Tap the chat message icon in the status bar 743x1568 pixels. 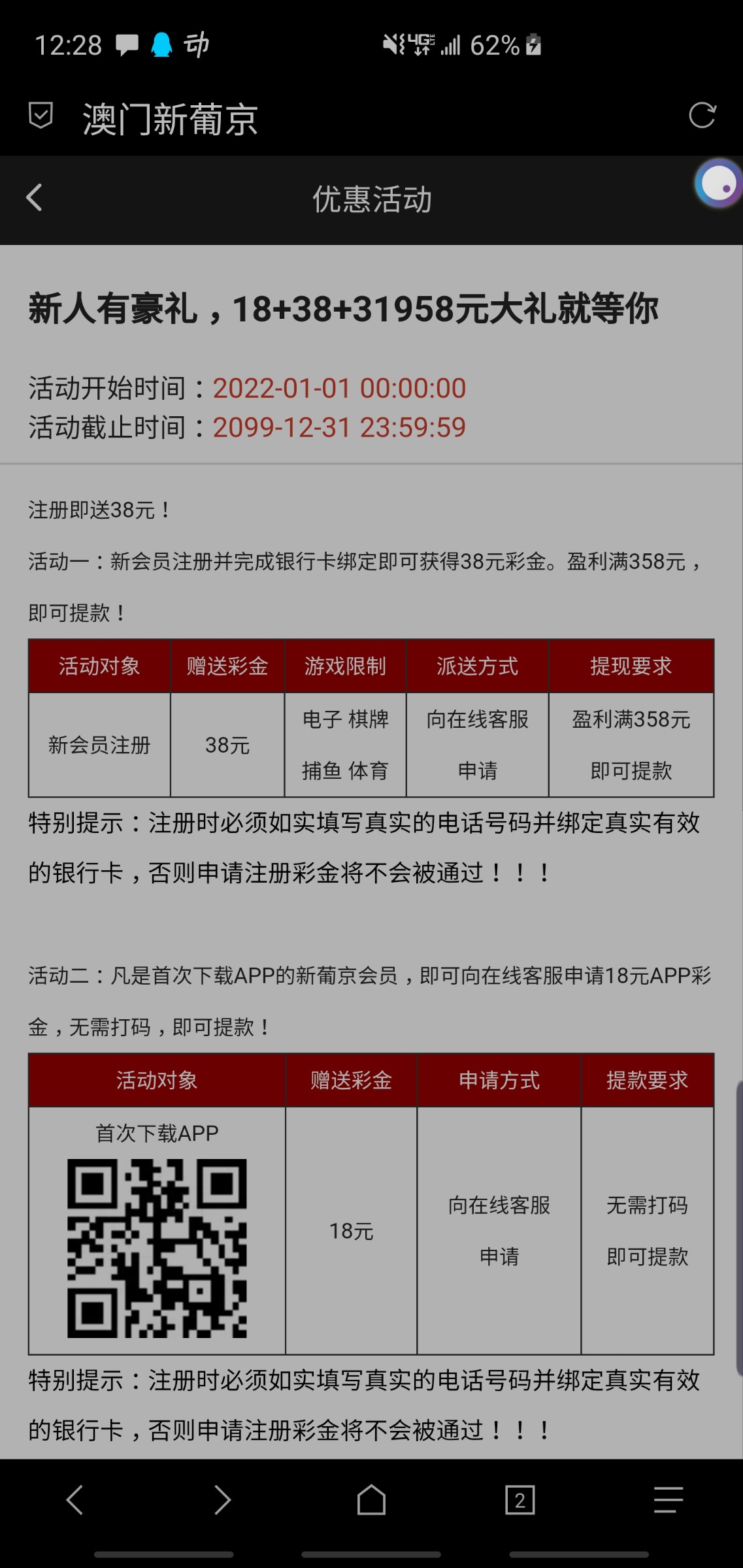pyautogui.click(x=126, y=44)
